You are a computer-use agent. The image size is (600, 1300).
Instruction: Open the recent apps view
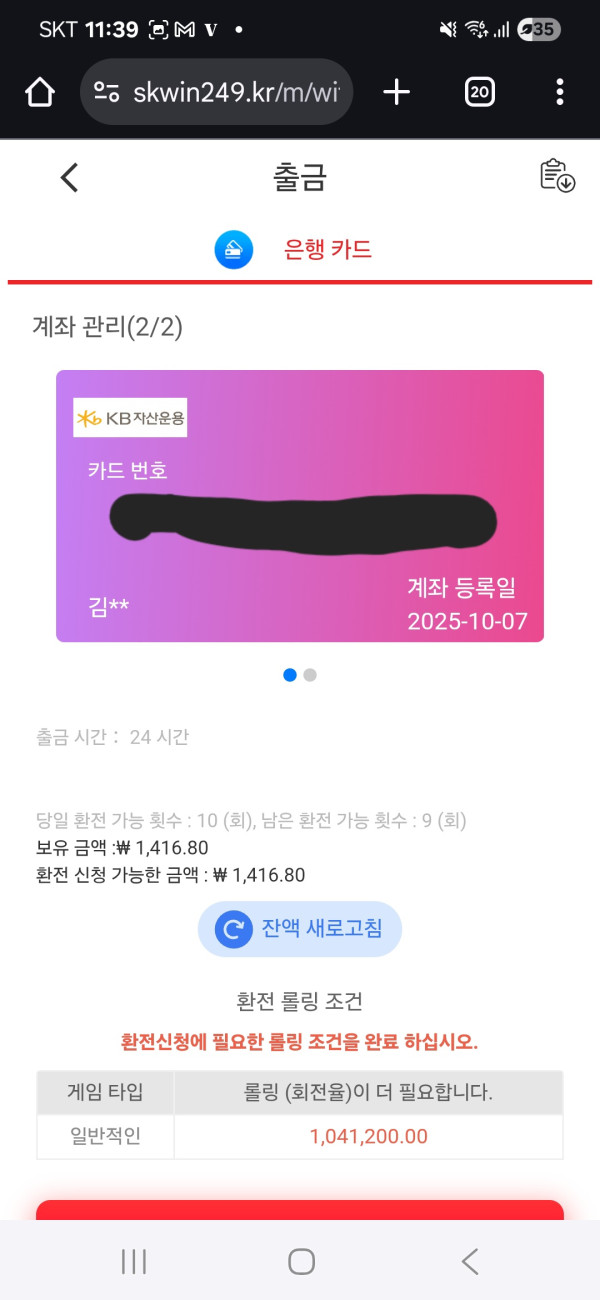tap(134, 1261)
